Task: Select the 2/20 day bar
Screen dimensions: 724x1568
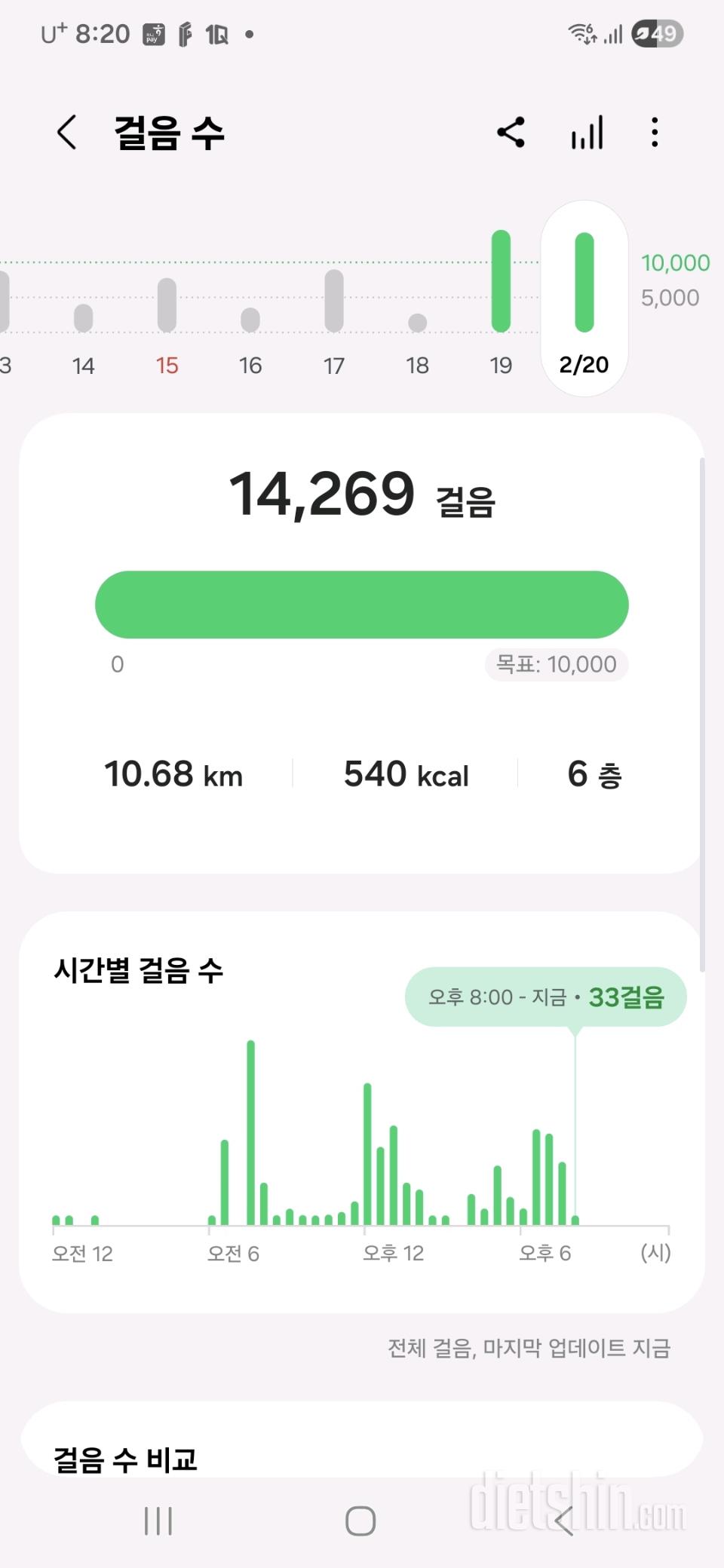Action: coord(584,299)
